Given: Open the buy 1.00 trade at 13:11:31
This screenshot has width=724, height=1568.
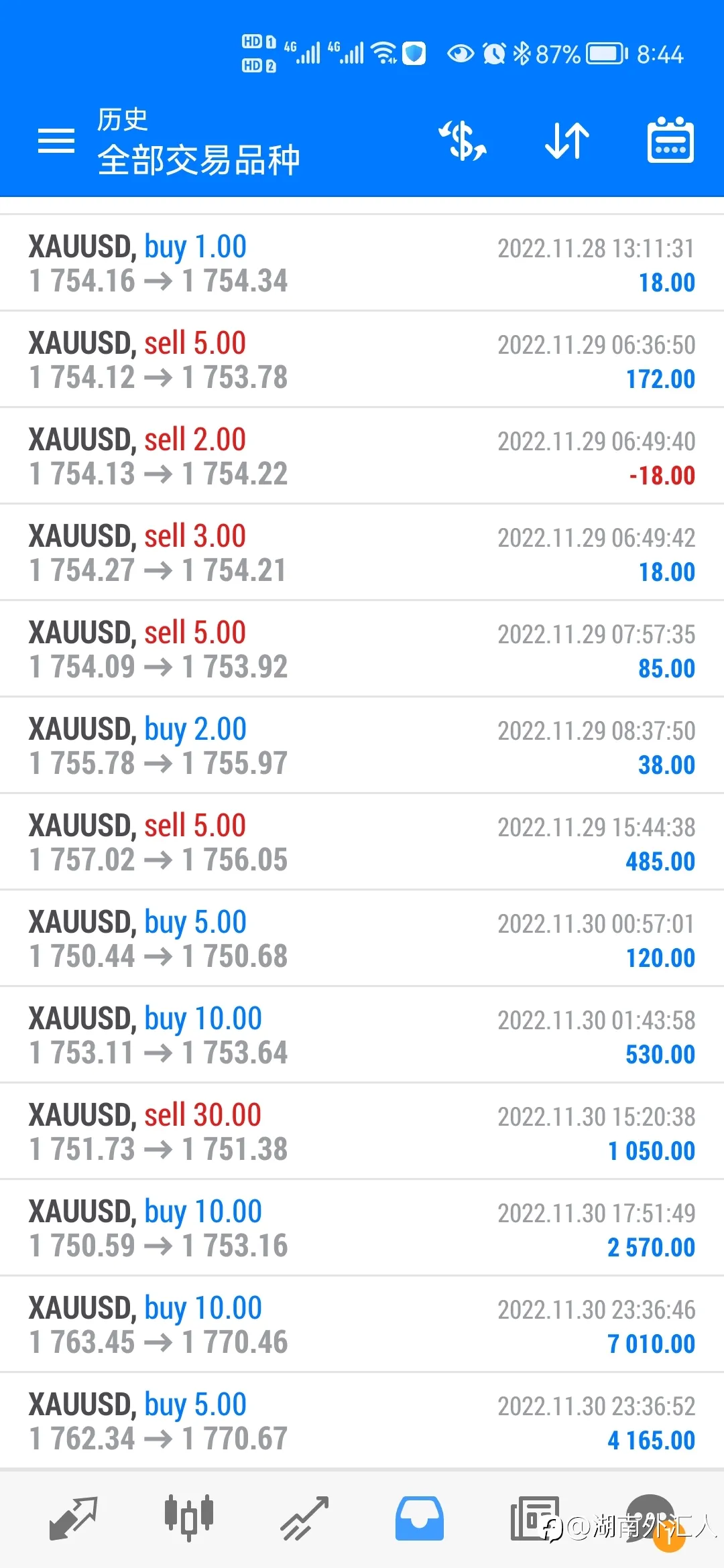Looking at the screenshot, I should (362, 263).
